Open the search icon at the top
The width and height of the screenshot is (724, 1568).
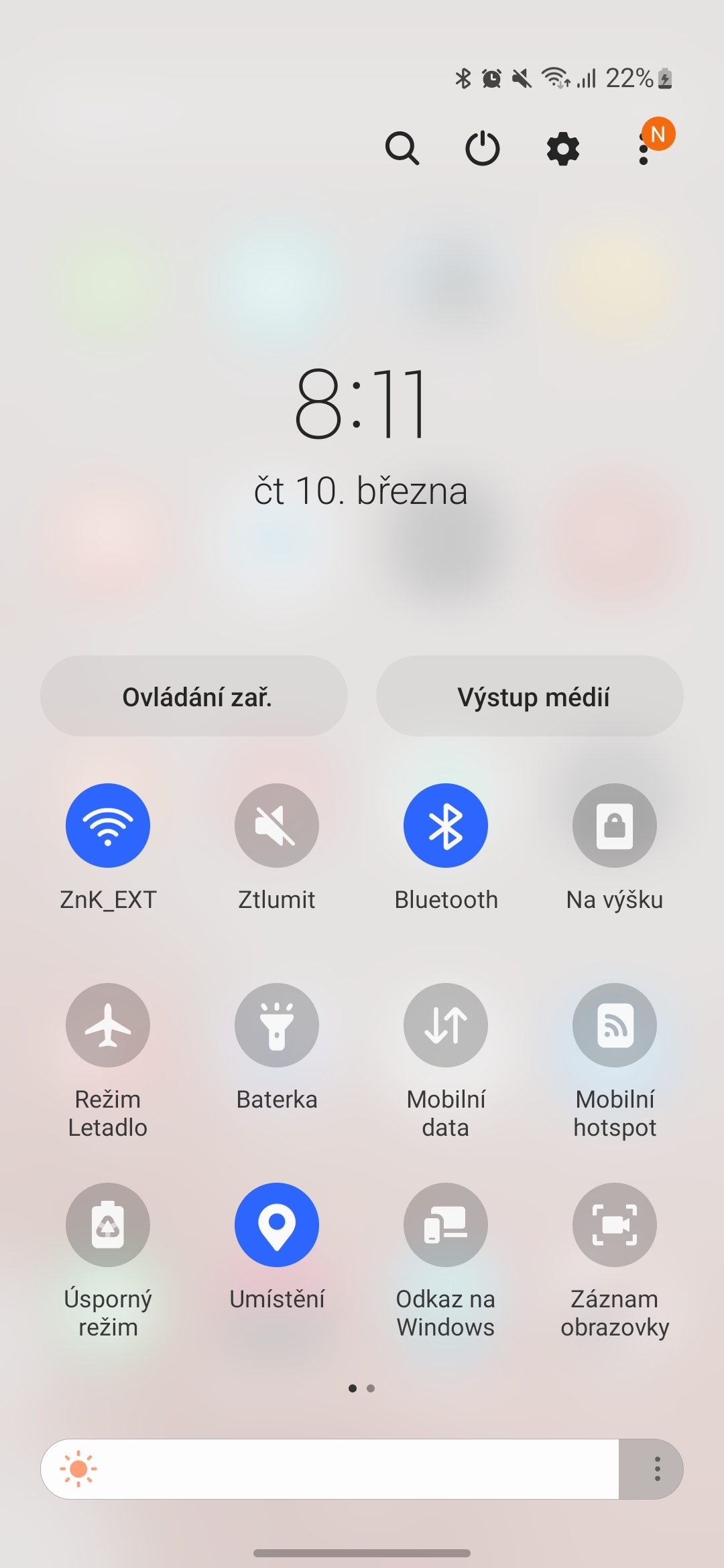(403, 148)
